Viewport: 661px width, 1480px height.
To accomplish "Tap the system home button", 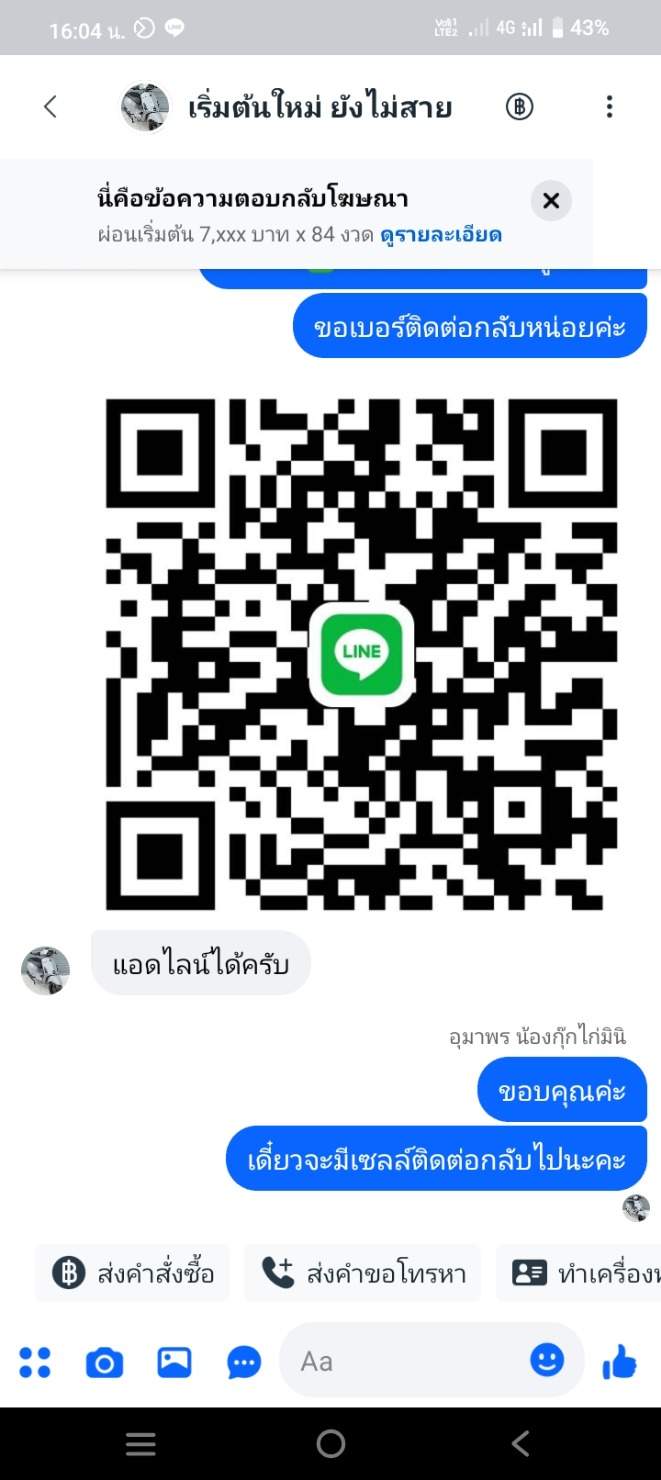I will point(330,1443).
